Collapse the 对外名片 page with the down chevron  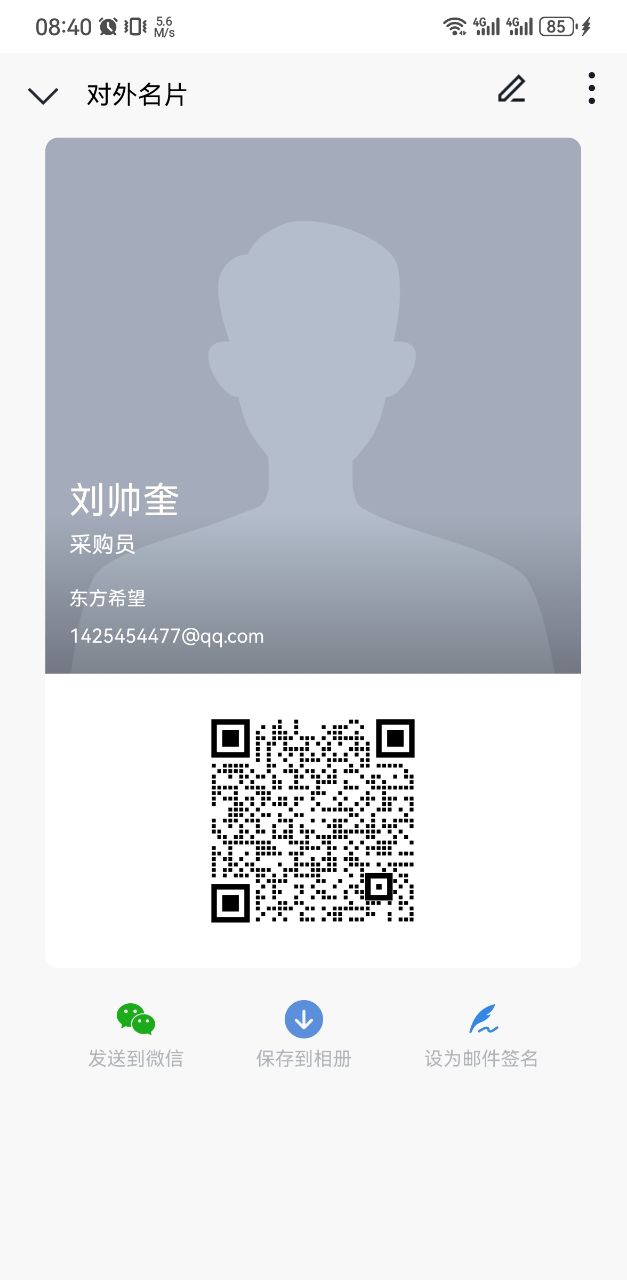point(43,95)
